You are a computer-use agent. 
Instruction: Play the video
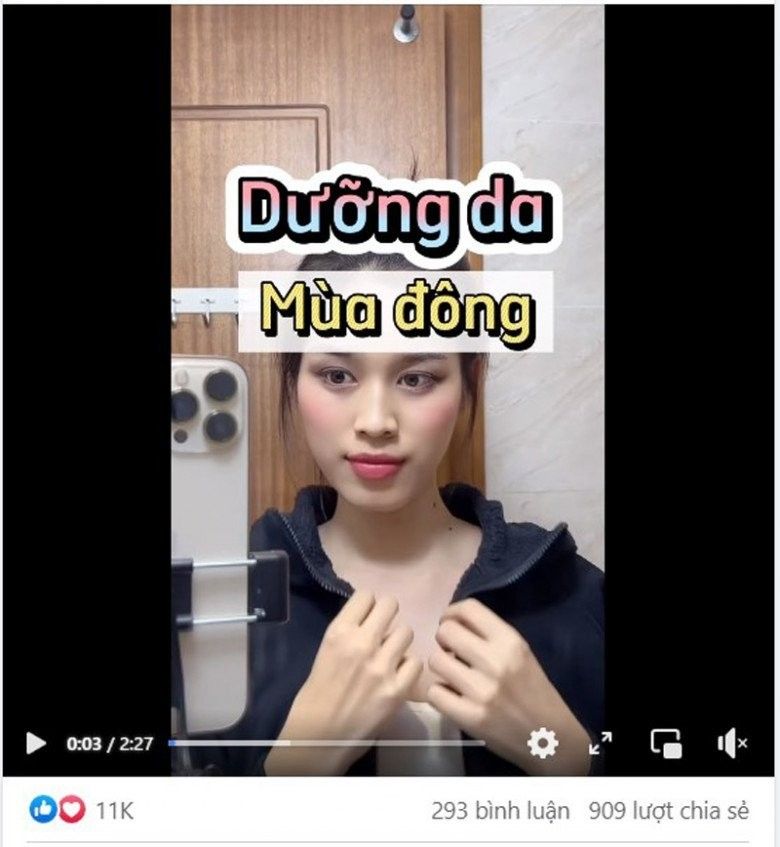click(x=36, y=743)
